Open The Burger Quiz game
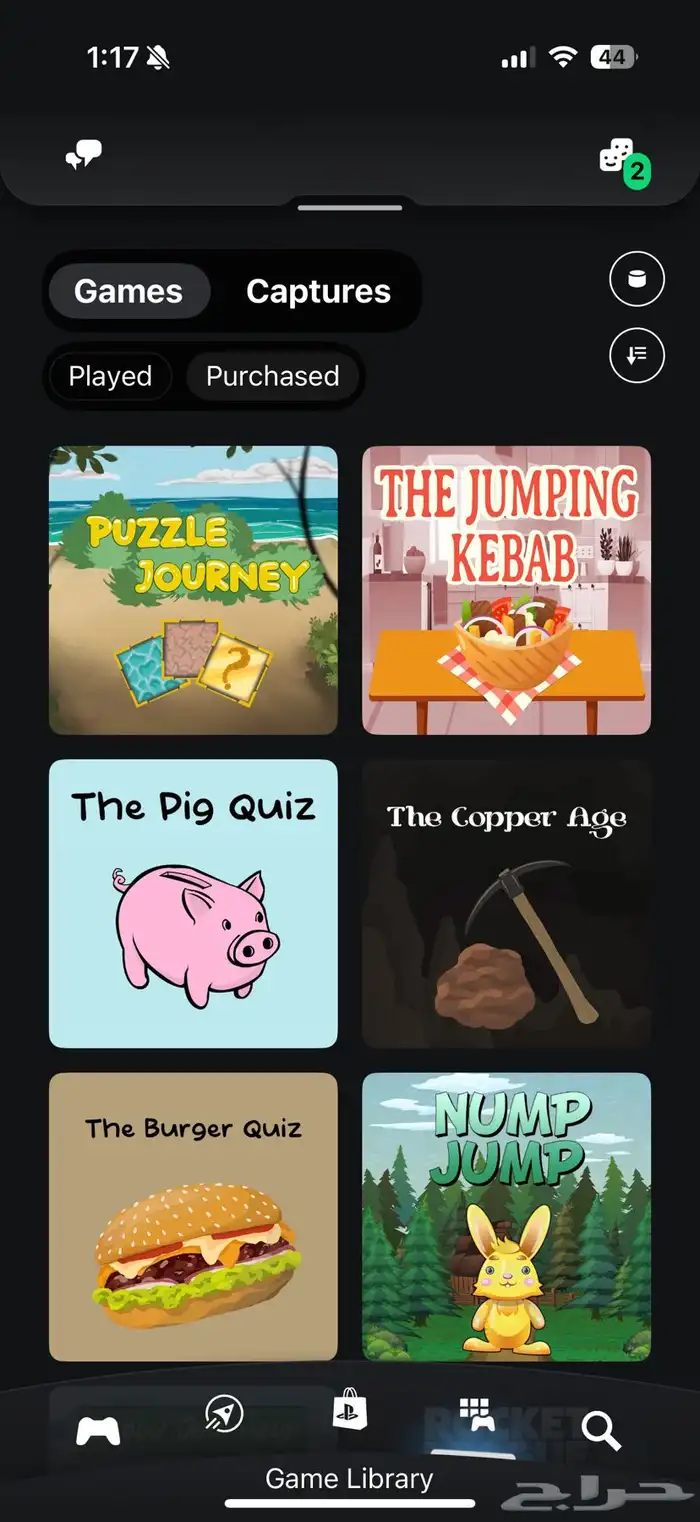This screenshot has width=700, height=1522. (x=193, y=1216)
